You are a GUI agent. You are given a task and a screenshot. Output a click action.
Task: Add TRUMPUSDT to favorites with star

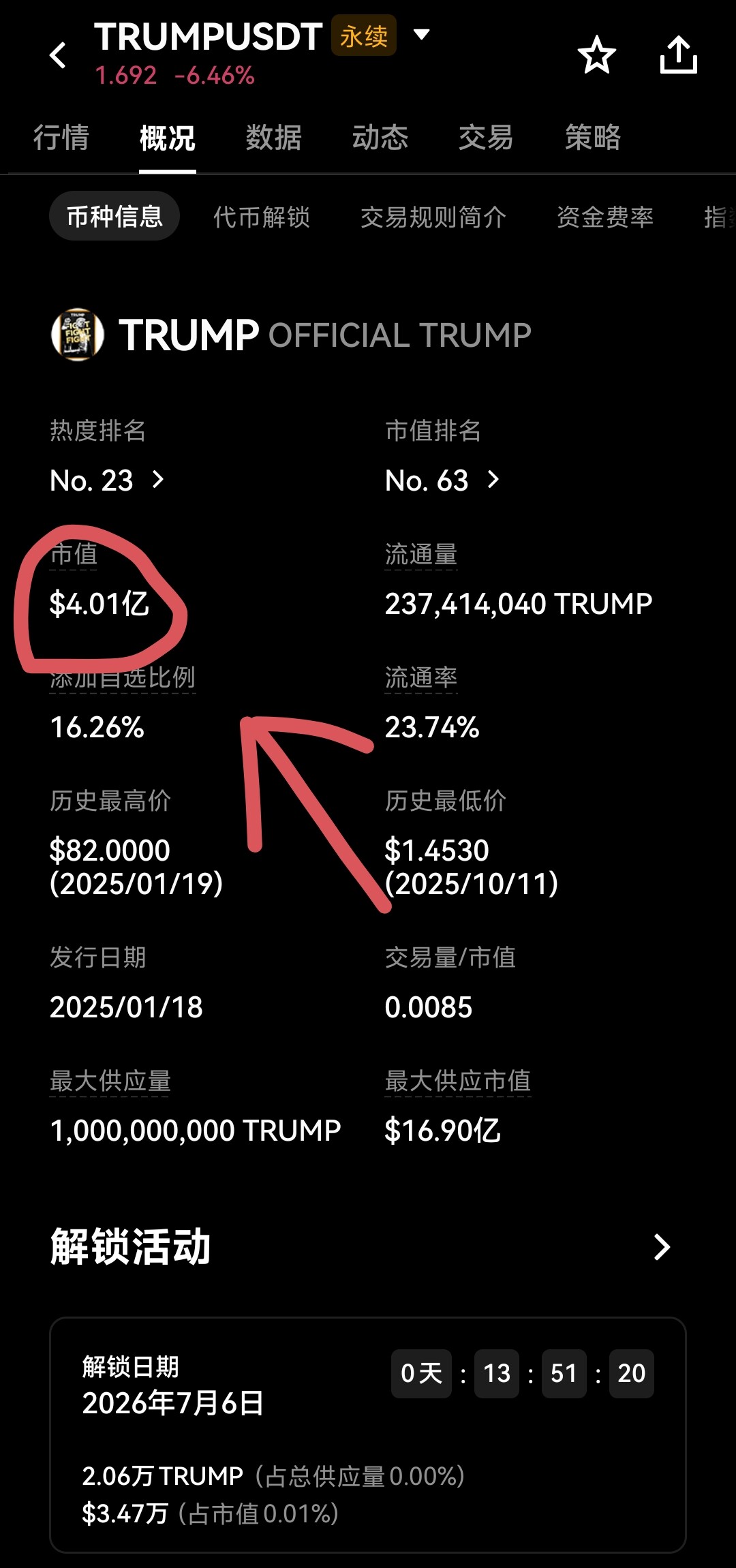597,55
